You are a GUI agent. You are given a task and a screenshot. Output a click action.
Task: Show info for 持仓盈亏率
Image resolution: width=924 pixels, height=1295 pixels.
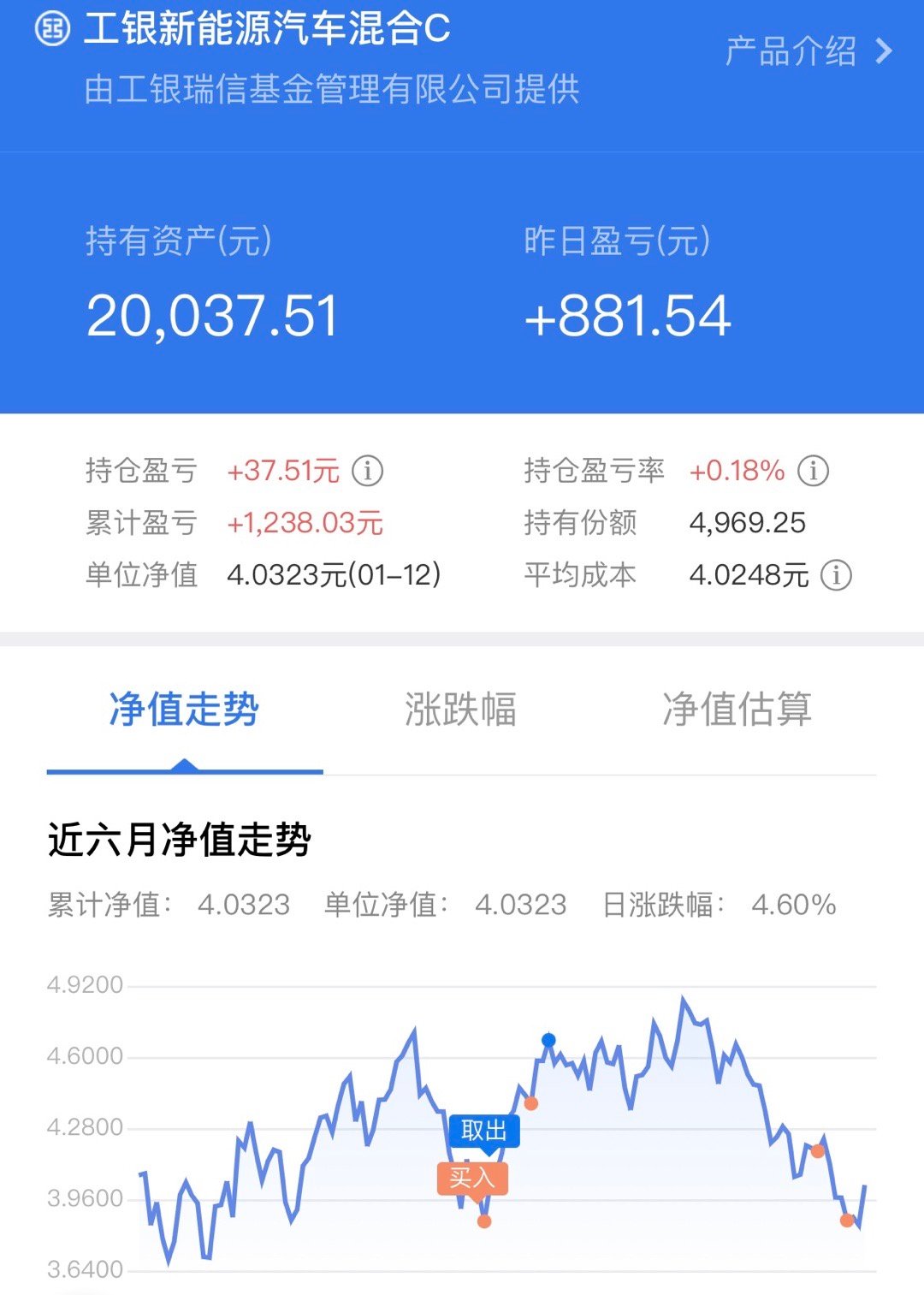click(813, 471)
